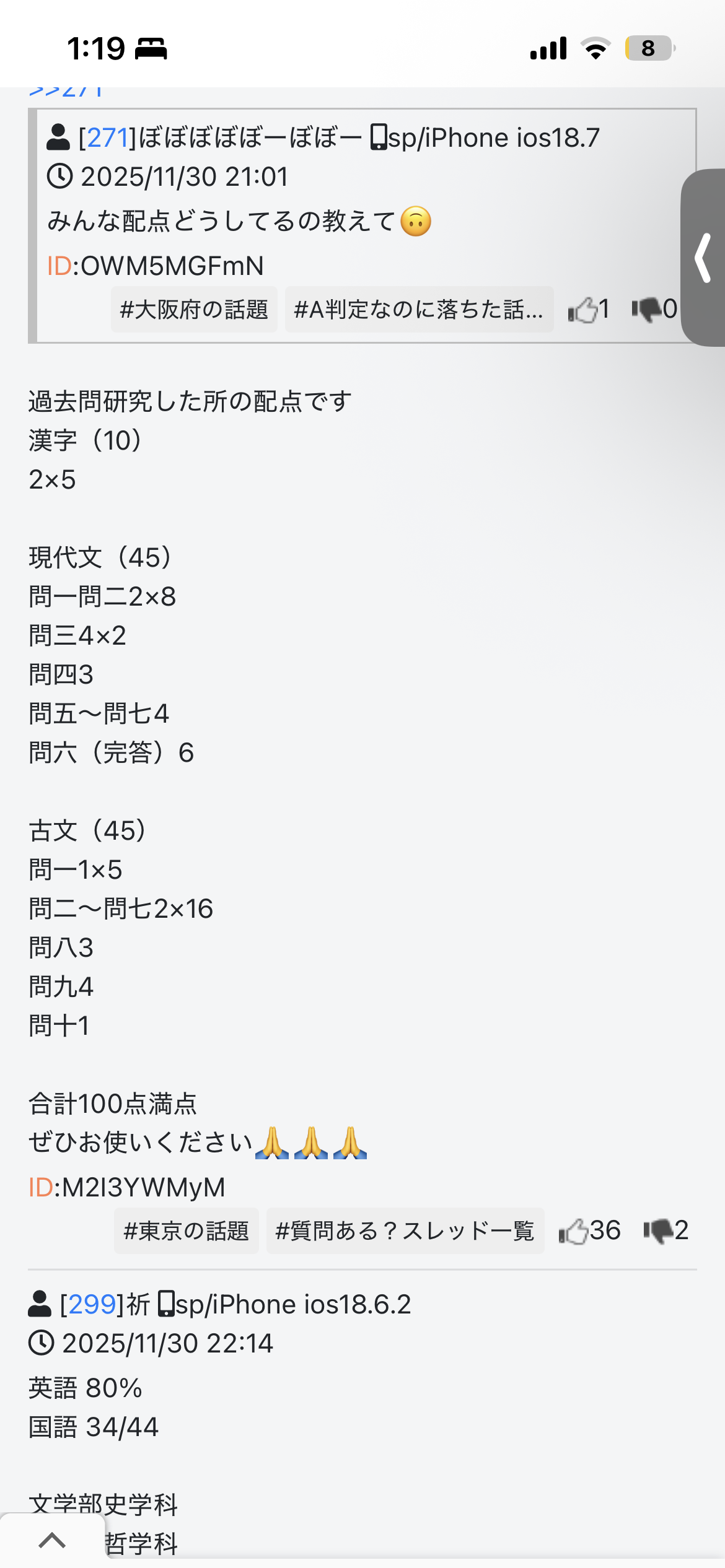Tap the #大阪府の話題 tag

[194, 309]
